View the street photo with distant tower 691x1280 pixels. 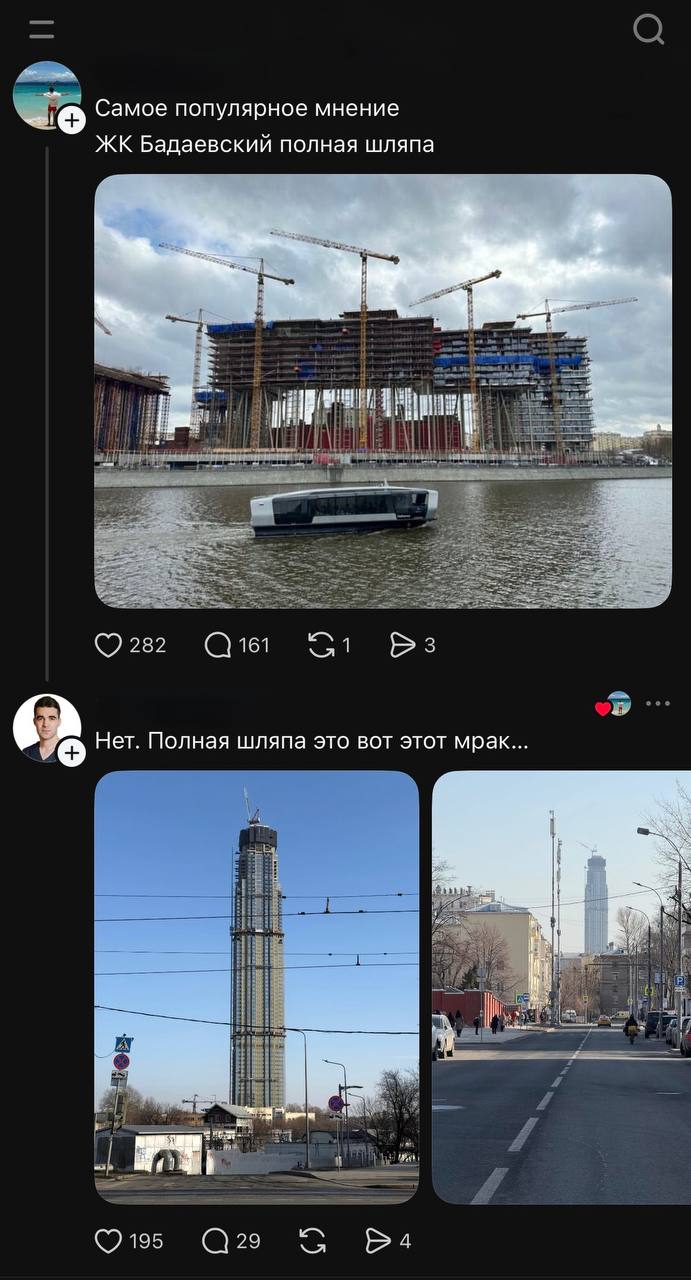pyautogui.click(x=561, y=987)
